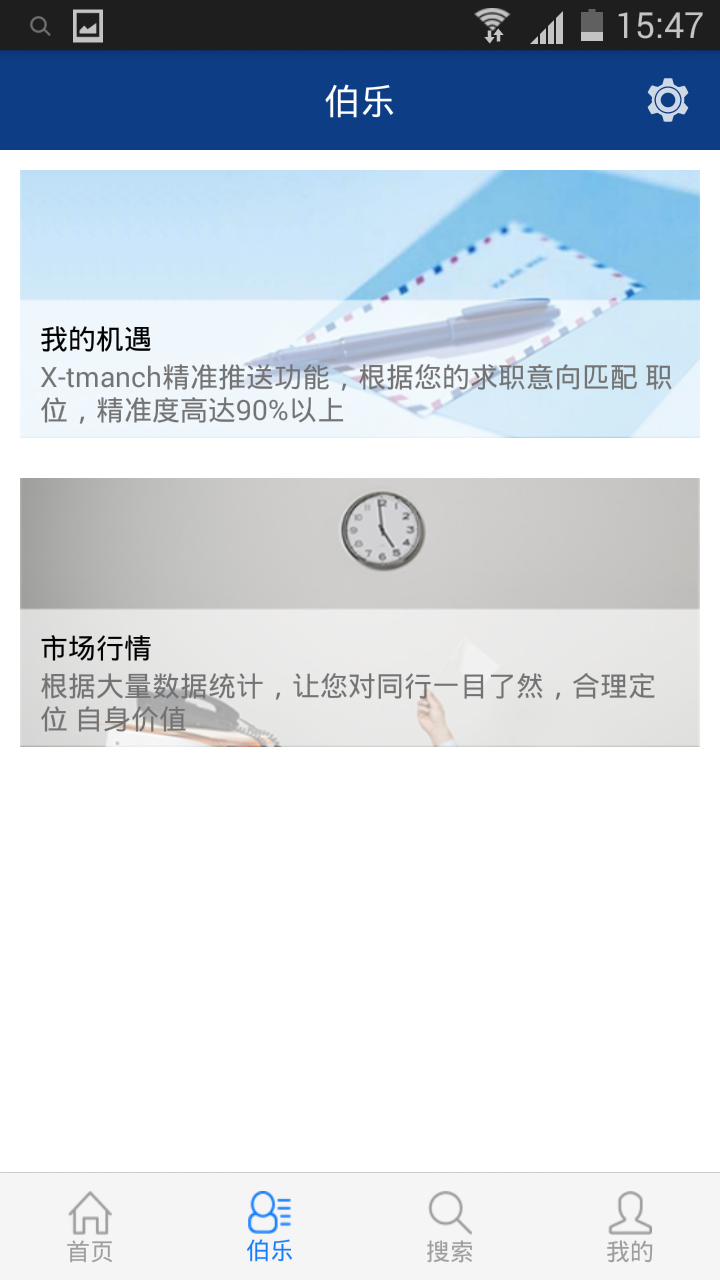This screenshot has width=720, height=1280.
Task: Tap the 搜索 magnifier icon
Action: (x=449, y=1212)
